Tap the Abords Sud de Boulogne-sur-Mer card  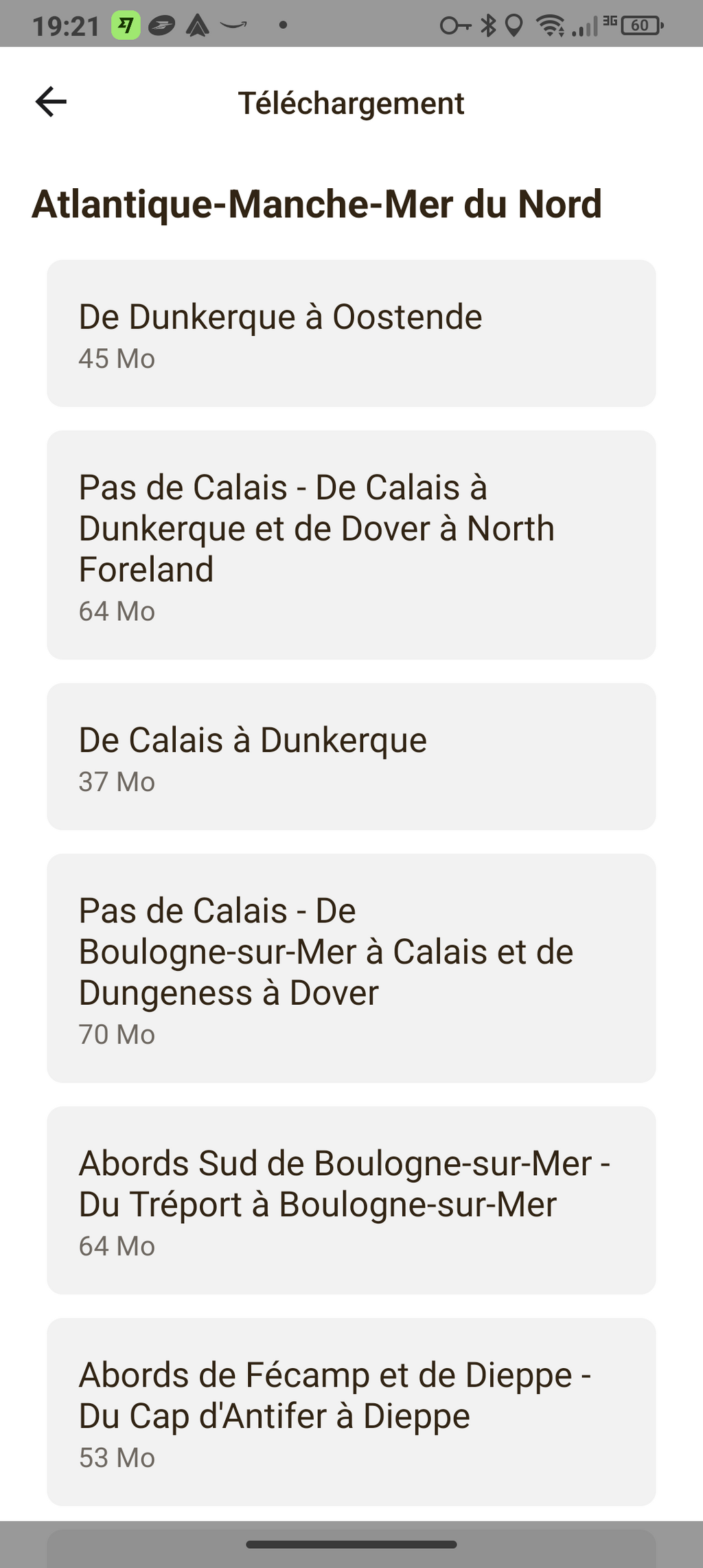point(351,1200)
